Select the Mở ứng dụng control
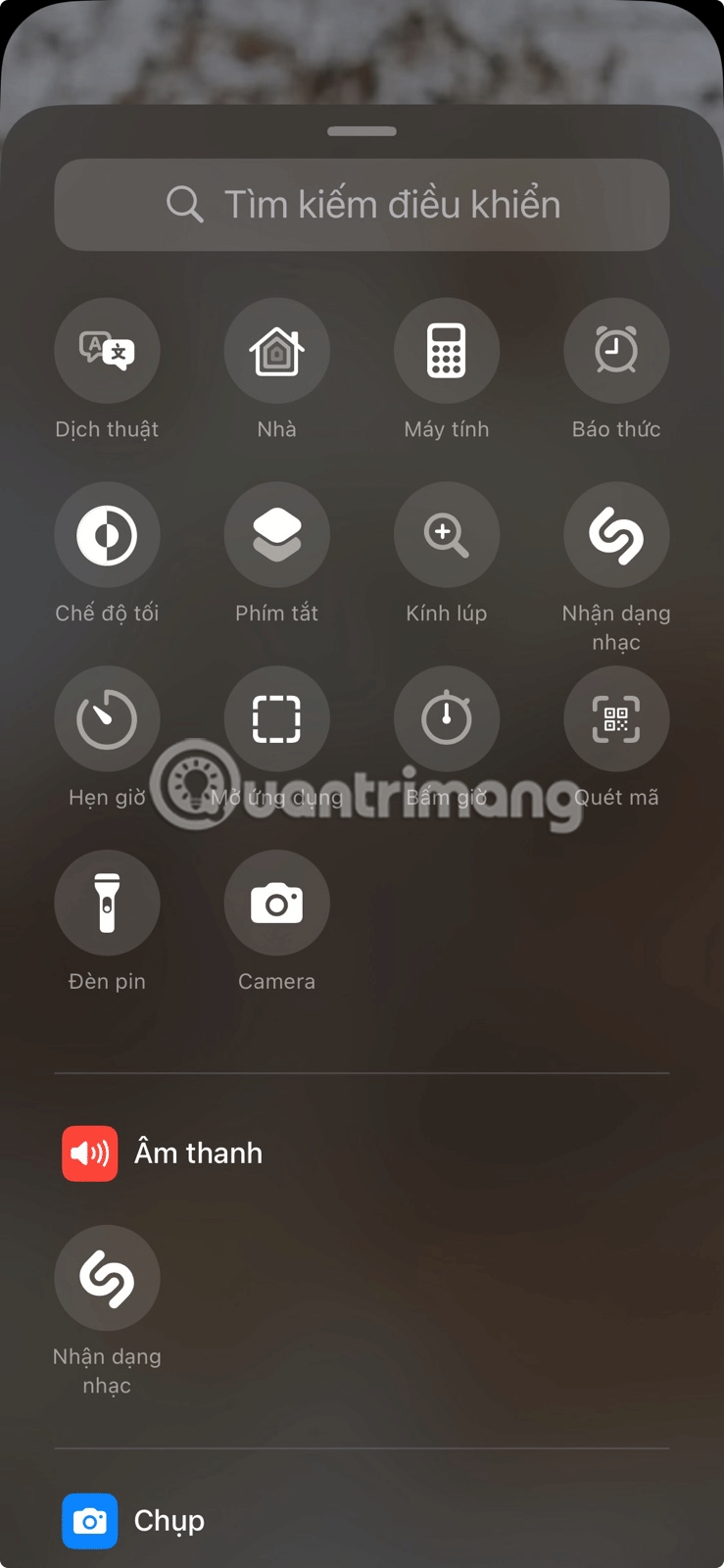Viewport: 724px width, 1568px height. coord(276,719)
